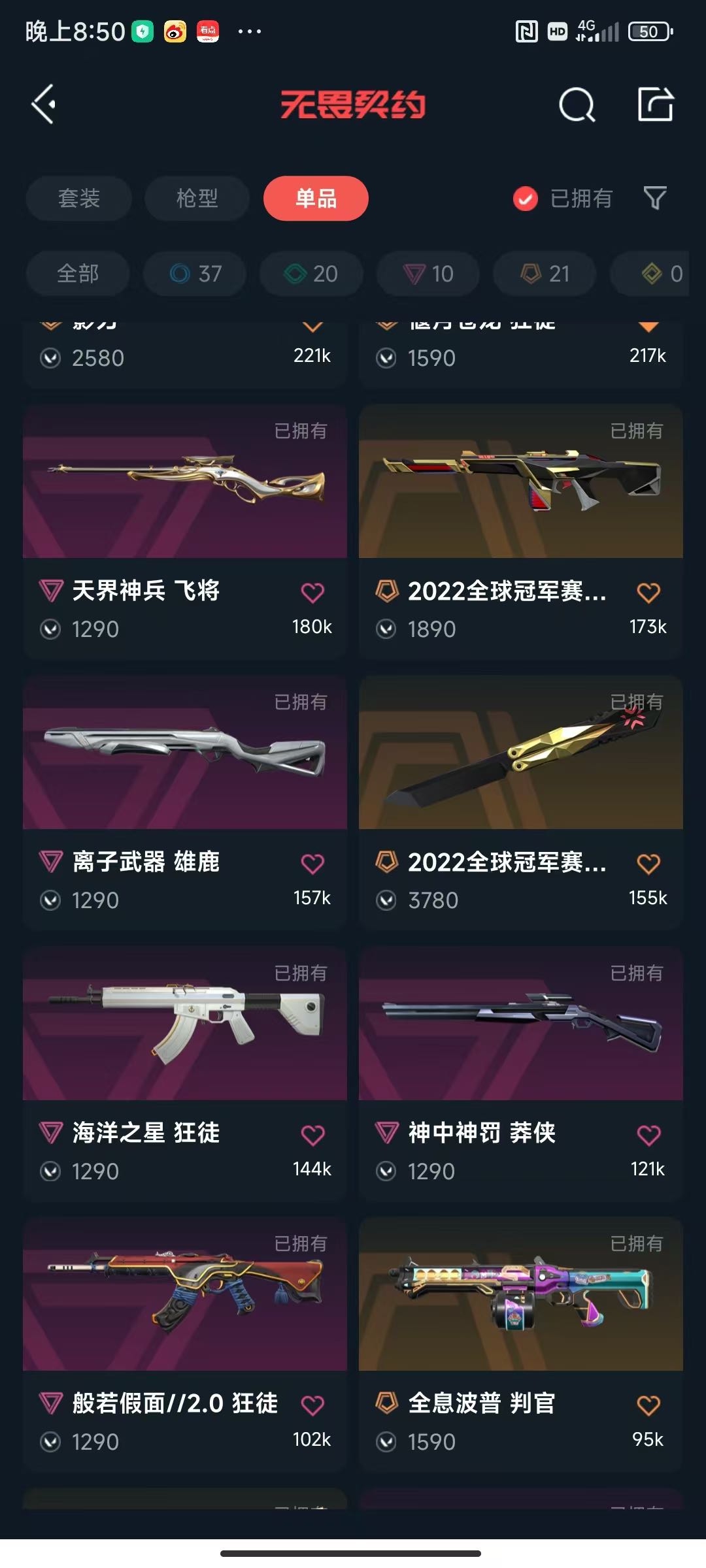
Task: Go back using the top-left arrow
Action: [x=43, y=105]
